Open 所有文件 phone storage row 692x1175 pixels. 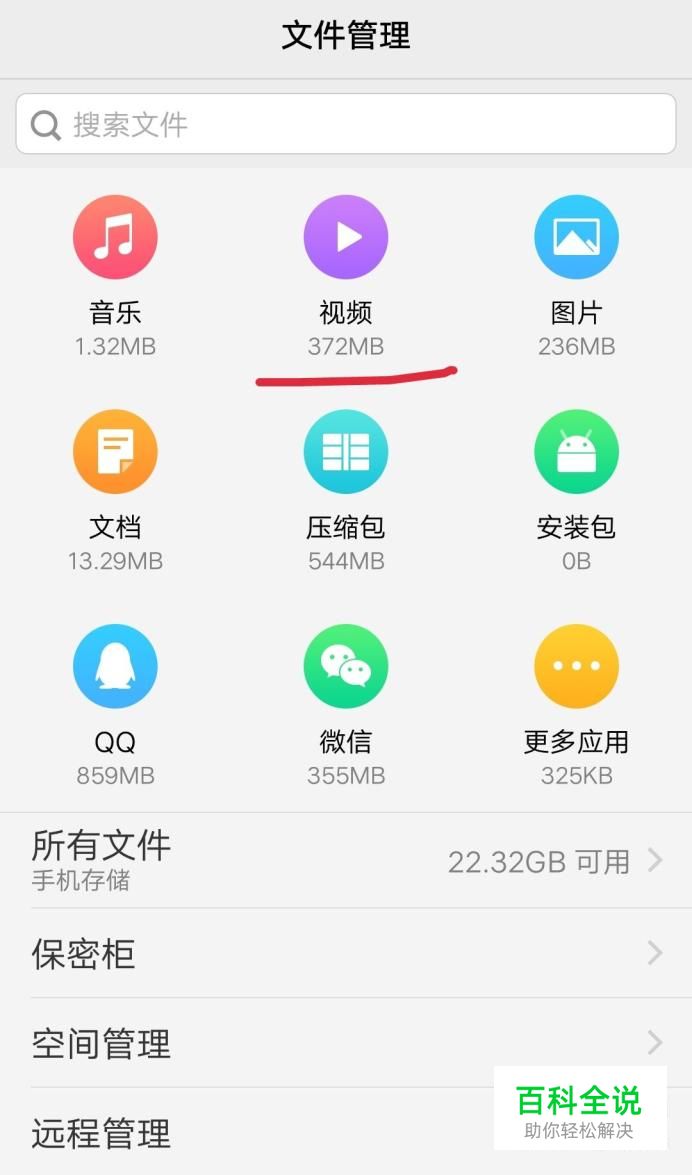[346, 861]
